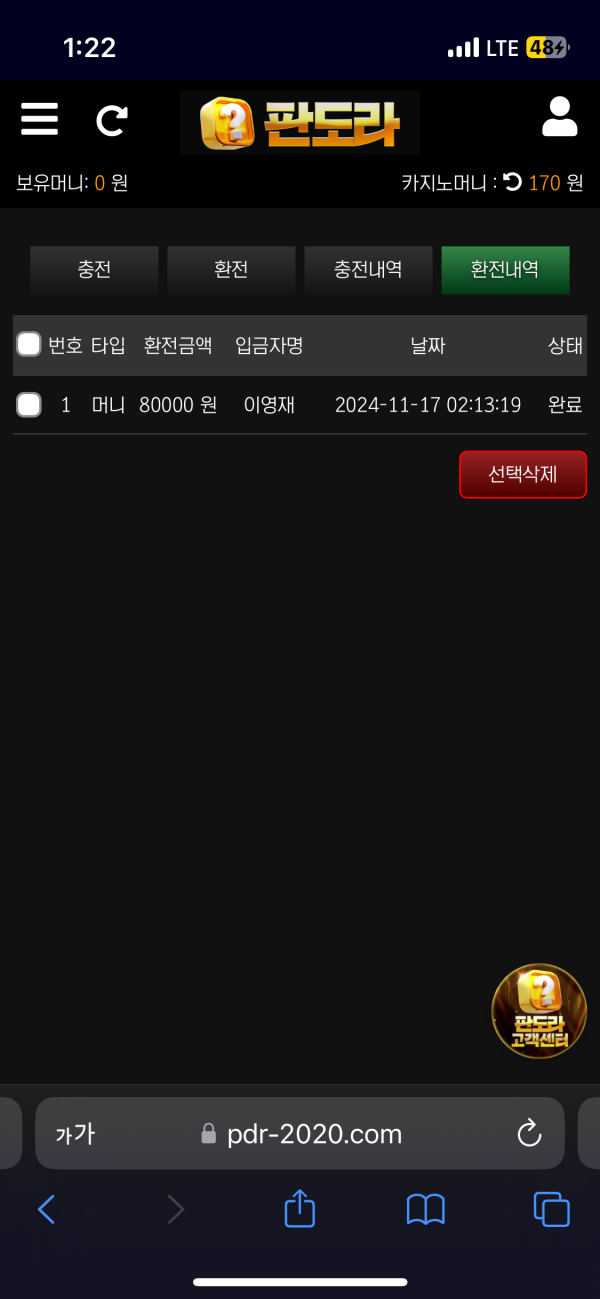This screenshot has height=1299, width=600.
Task: Switch to the 환전 tab
Action: 231,270
